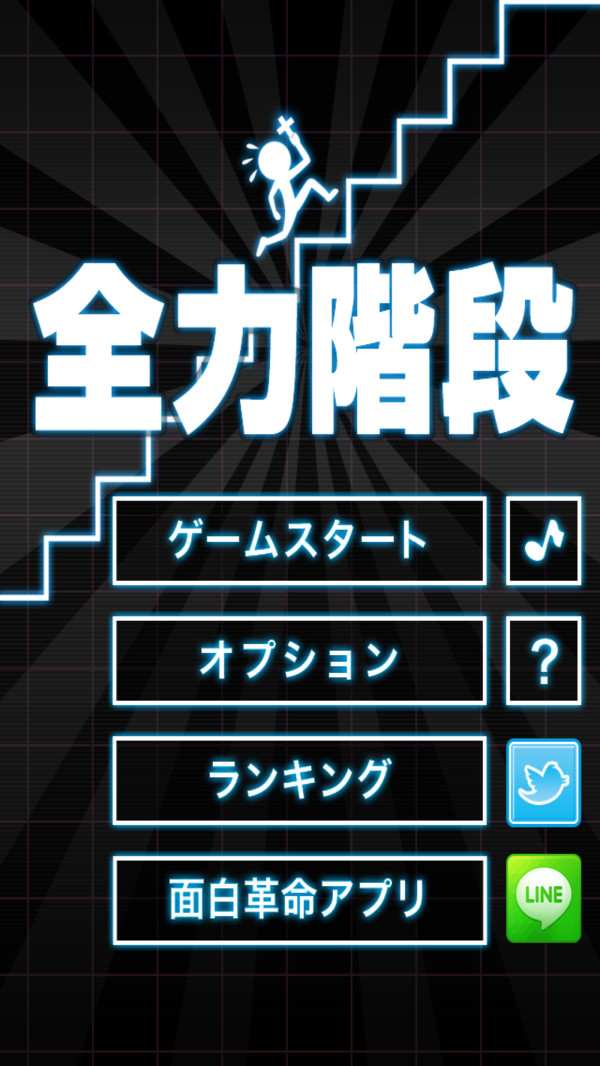Share via the Twitter bird icon

[543, 782]
